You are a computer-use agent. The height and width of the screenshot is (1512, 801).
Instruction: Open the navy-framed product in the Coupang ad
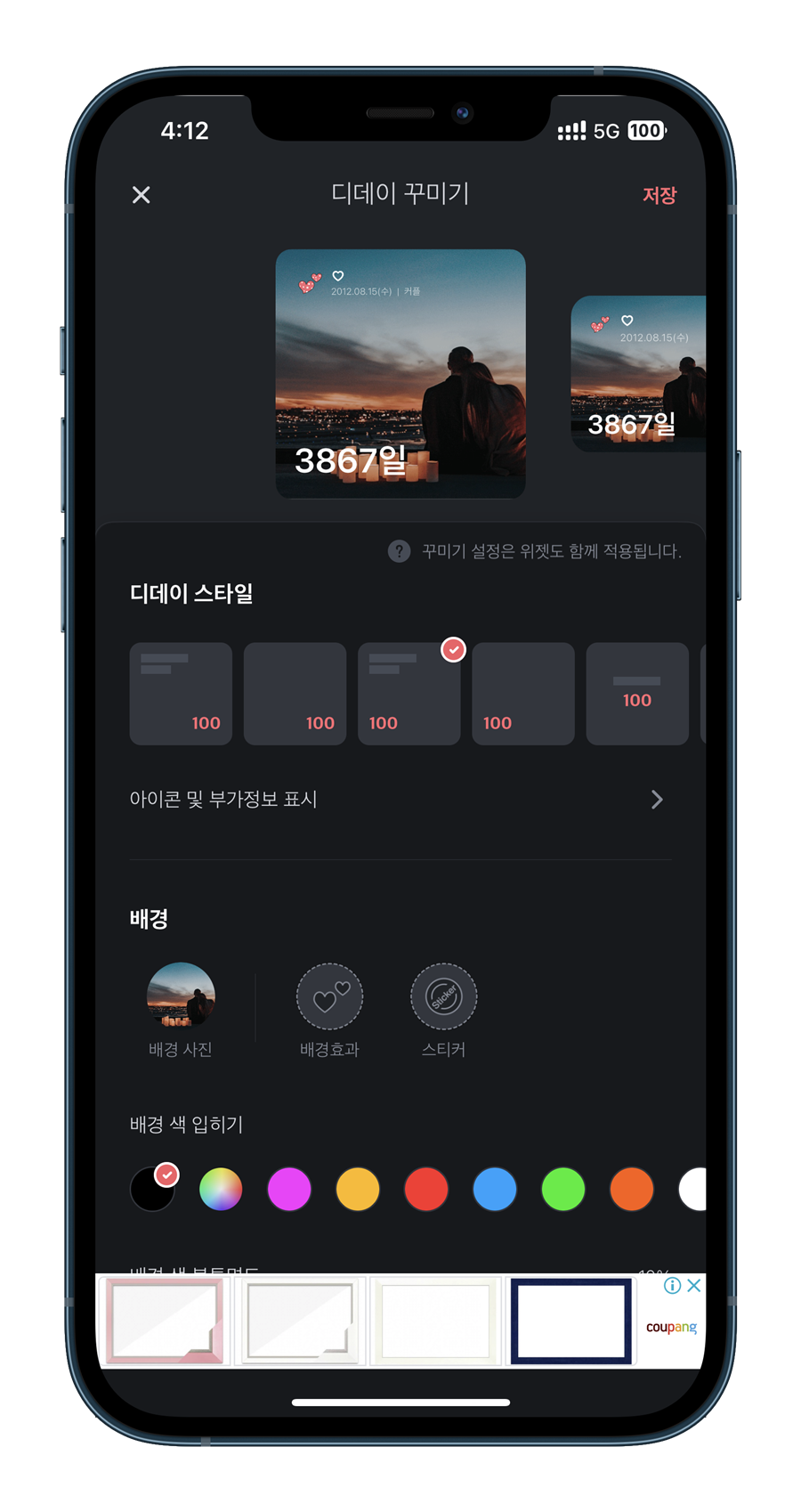click(570, 1321)
